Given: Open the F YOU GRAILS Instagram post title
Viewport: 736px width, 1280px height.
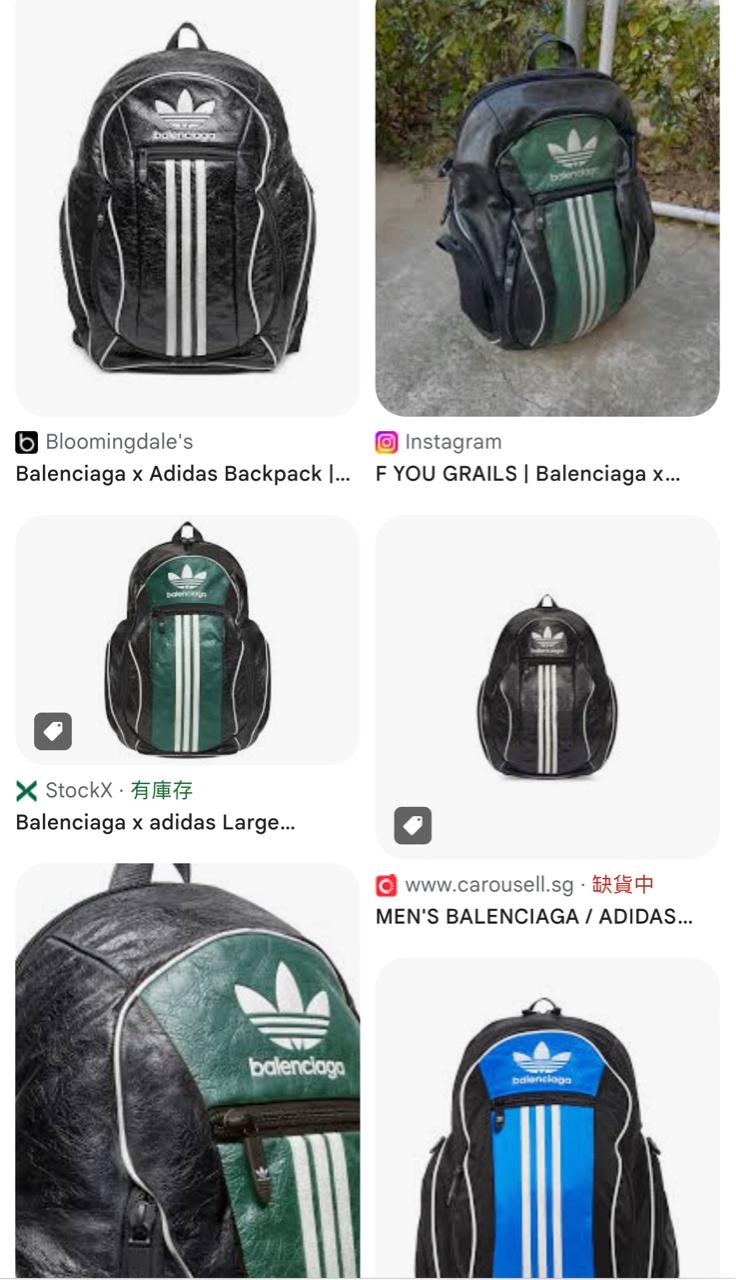Looking at the screenshot, I should 527,474.
